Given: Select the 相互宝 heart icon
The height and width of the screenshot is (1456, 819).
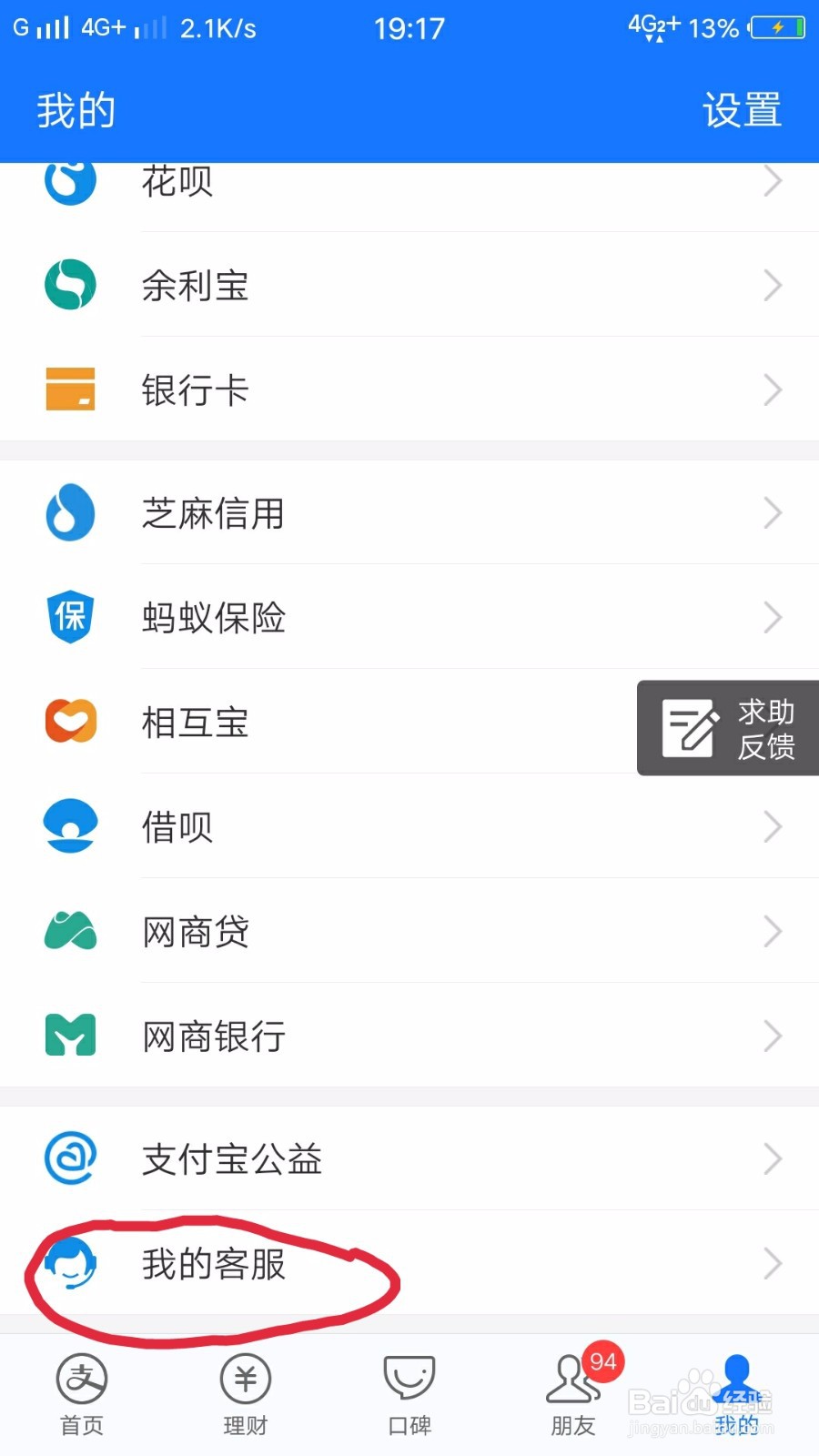Looking at the screenshot, I should point(71,721).
